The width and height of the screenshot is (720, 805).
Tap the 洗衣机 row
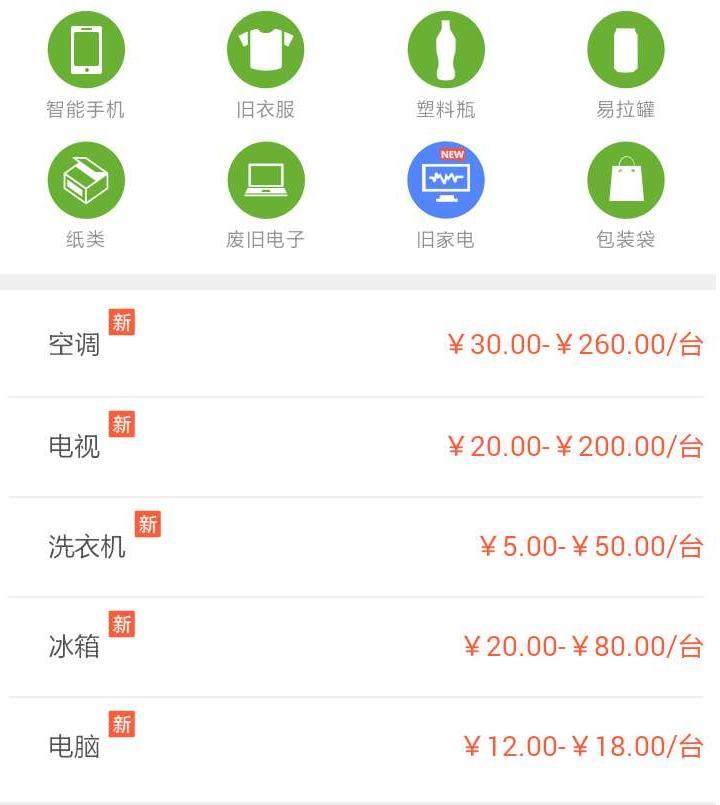(360, 546)
